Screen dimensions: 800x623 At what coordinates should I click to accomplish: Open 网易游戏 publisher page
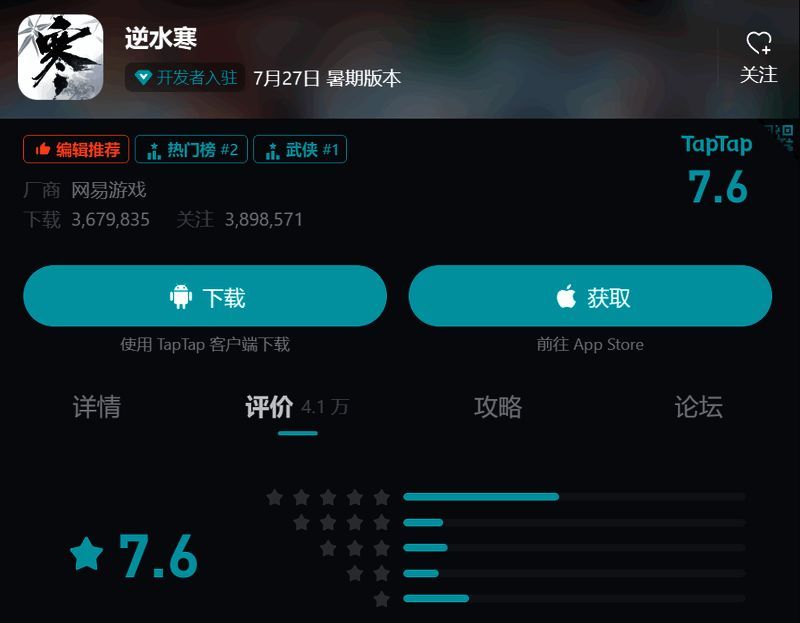(x=108, y=190)
